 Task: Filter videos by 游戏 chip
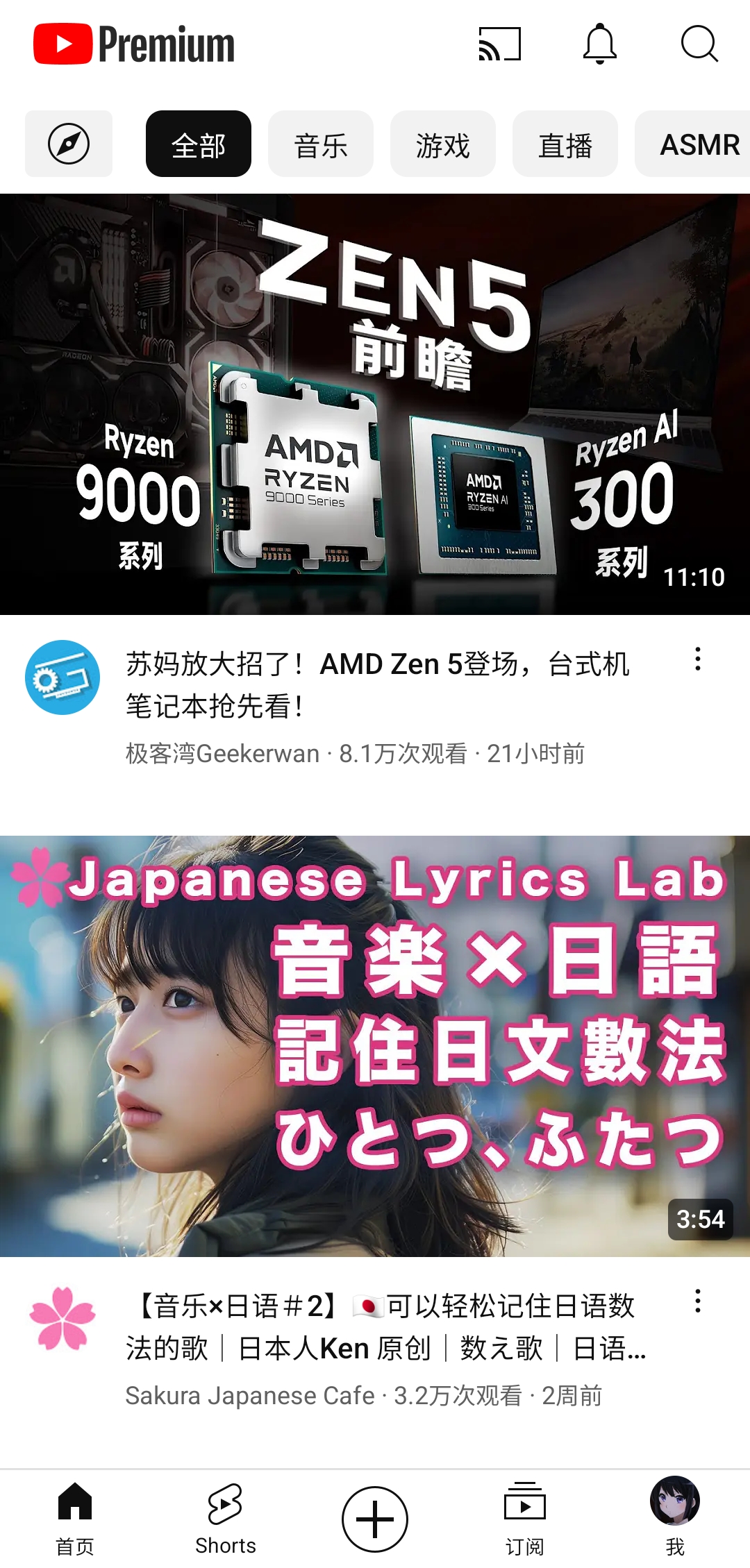442,144
